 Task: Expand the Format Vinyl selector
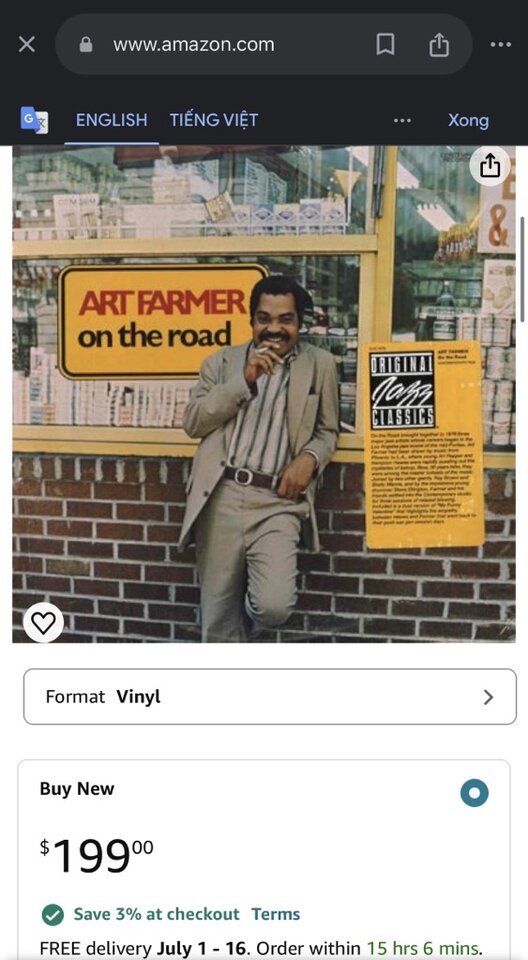(x=270, y=697)
